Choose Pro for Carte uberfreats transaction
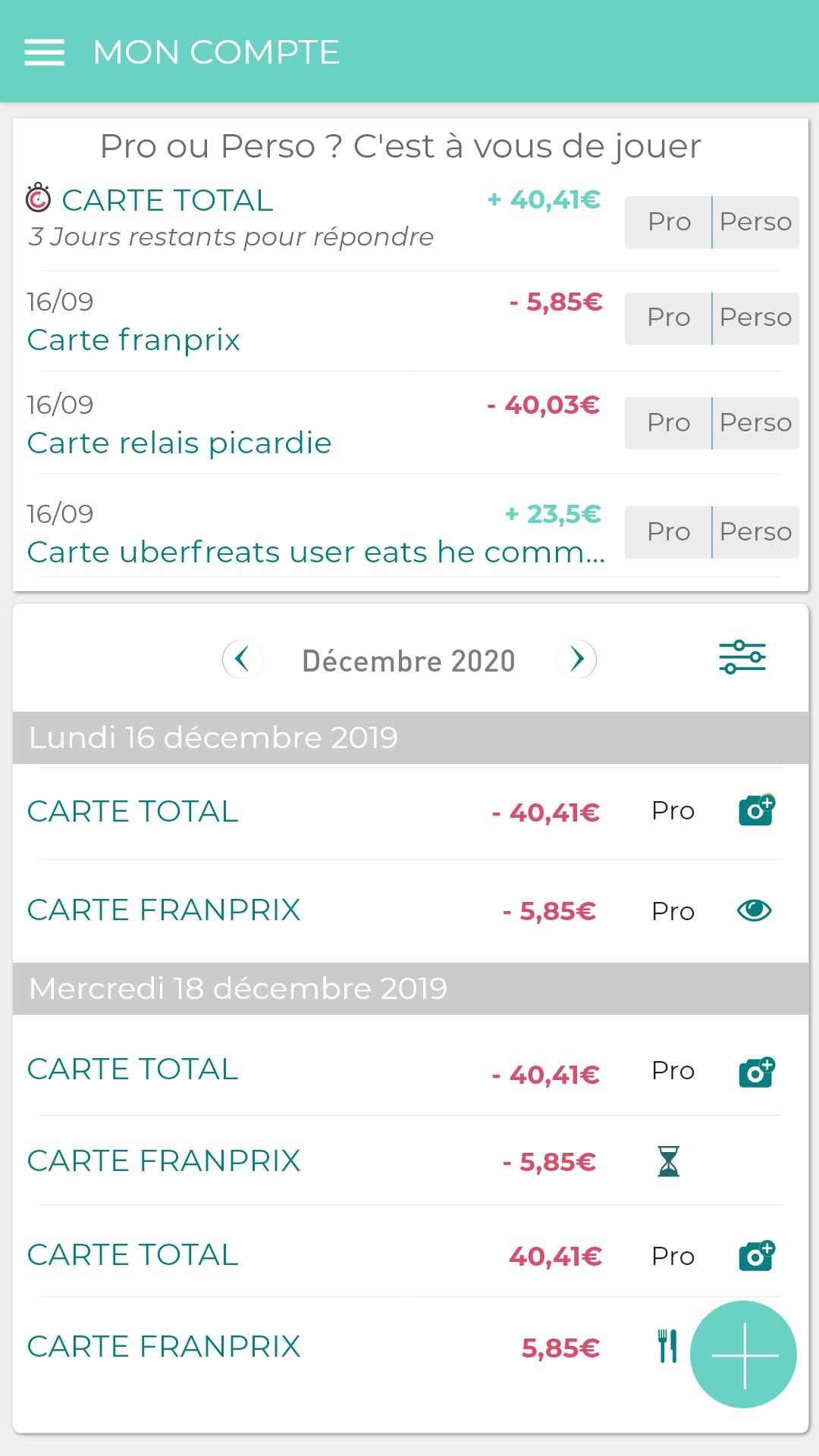This screenshot has height=1456, width=819. [668, 532]
